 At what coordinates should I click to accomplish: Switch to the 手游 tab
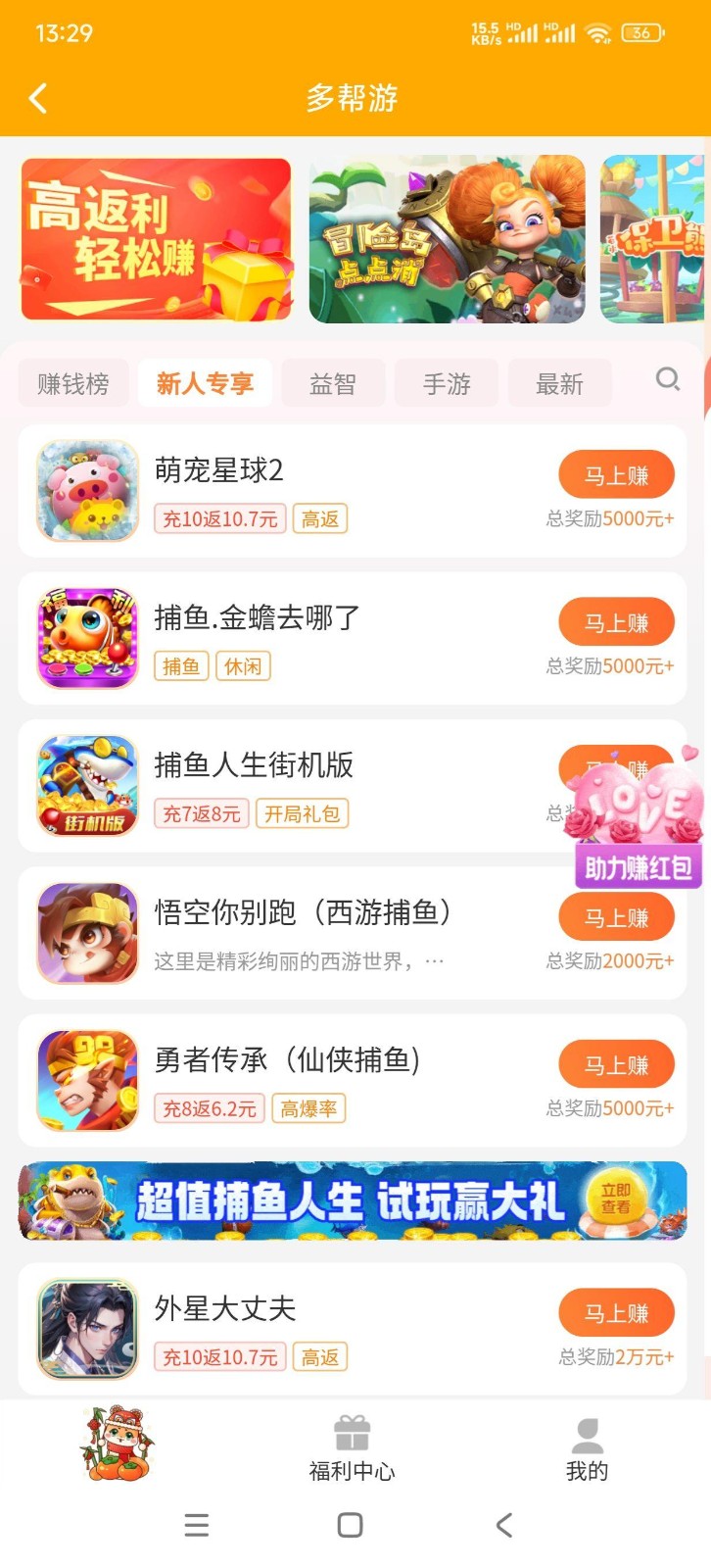click(x=446, y=382)
